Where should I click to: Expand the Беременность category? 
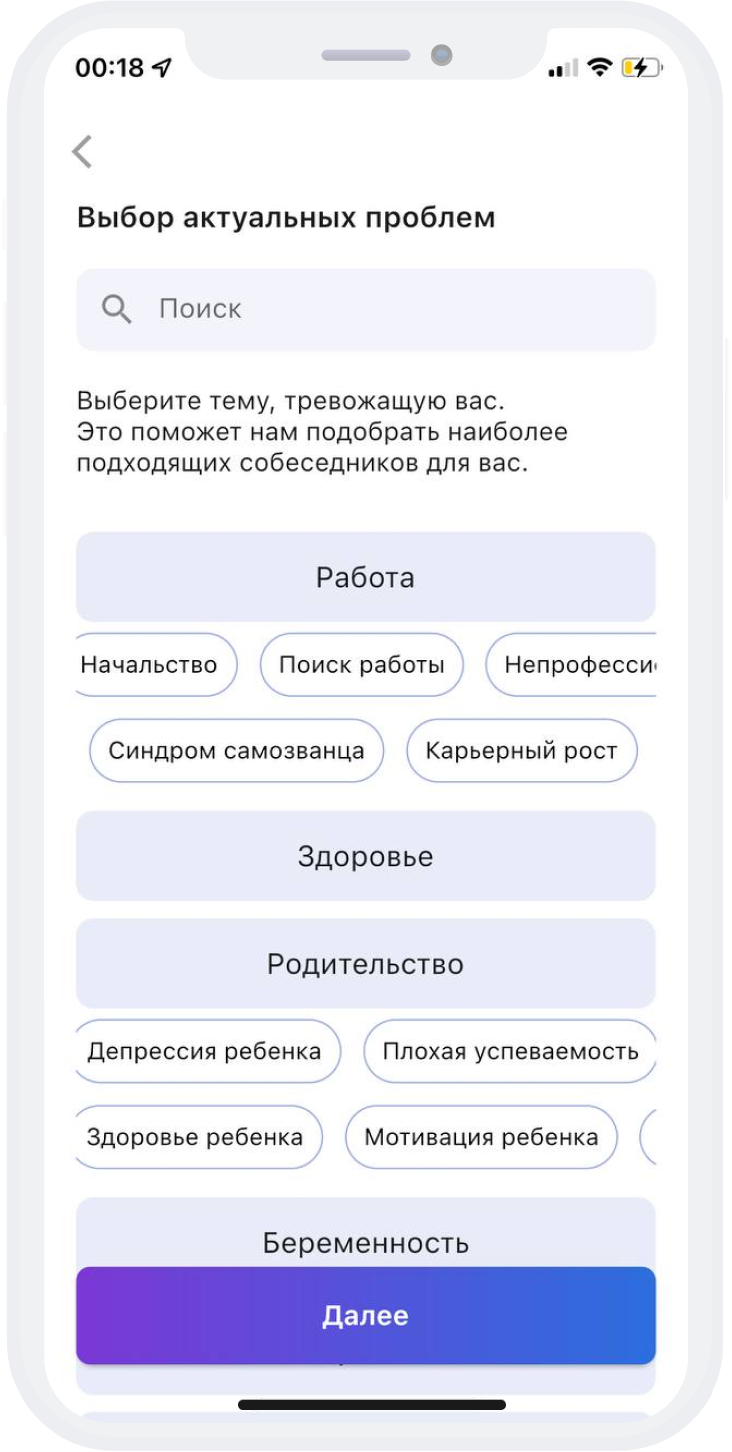(366, 1236)
